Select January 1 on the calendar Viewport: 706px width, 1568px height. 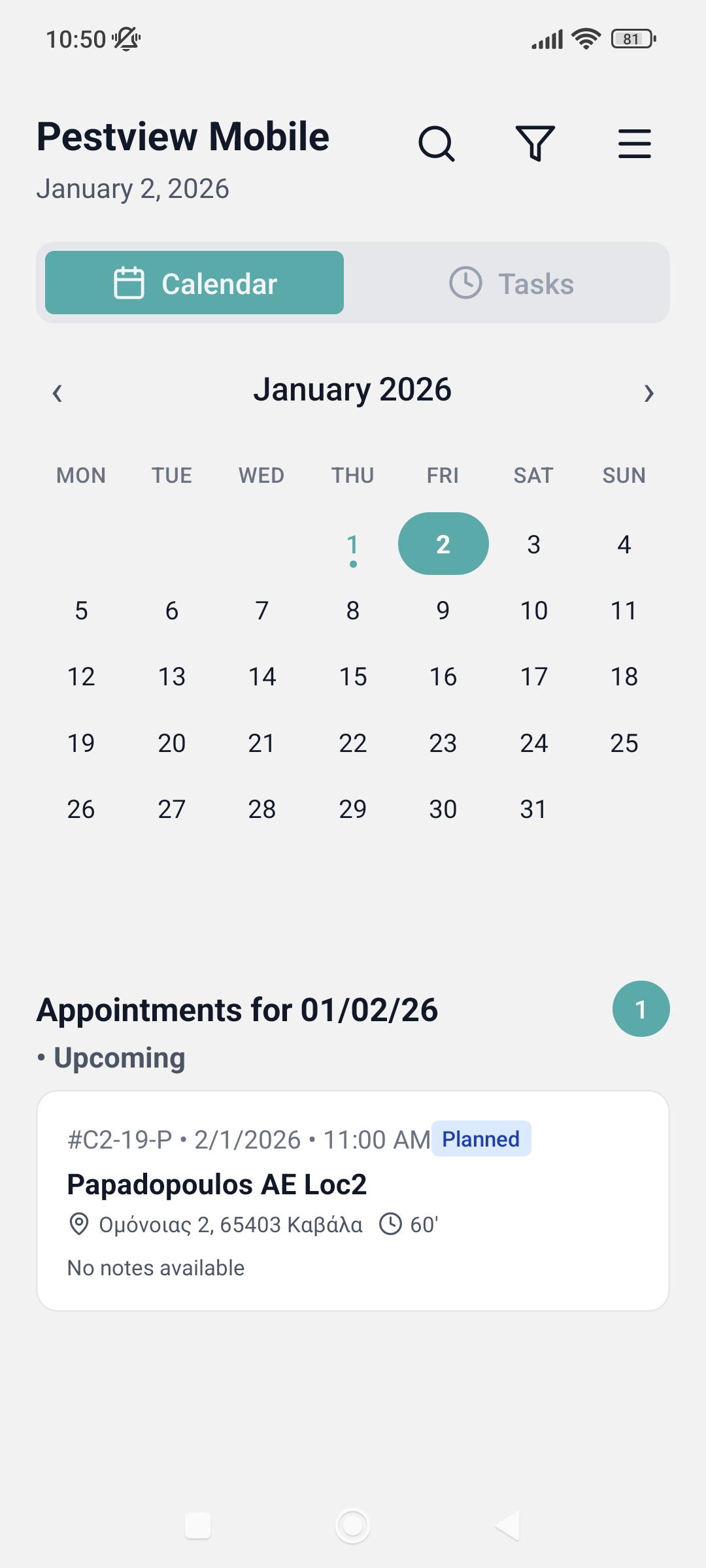pyautogui.click(x=352, y=545)
